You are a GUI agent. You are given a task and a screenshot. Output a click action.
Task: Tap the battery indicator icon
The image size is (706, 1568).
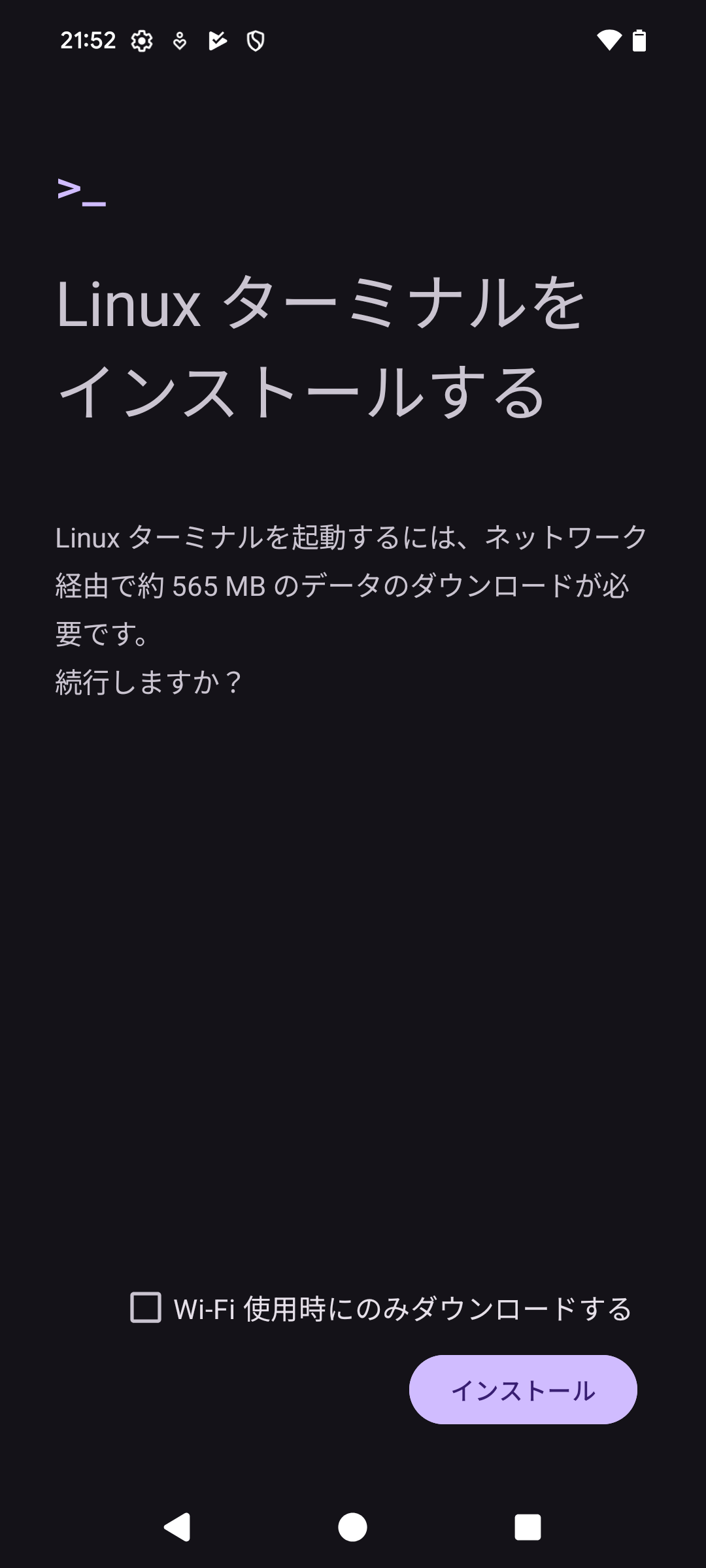(x=638, y=41)
